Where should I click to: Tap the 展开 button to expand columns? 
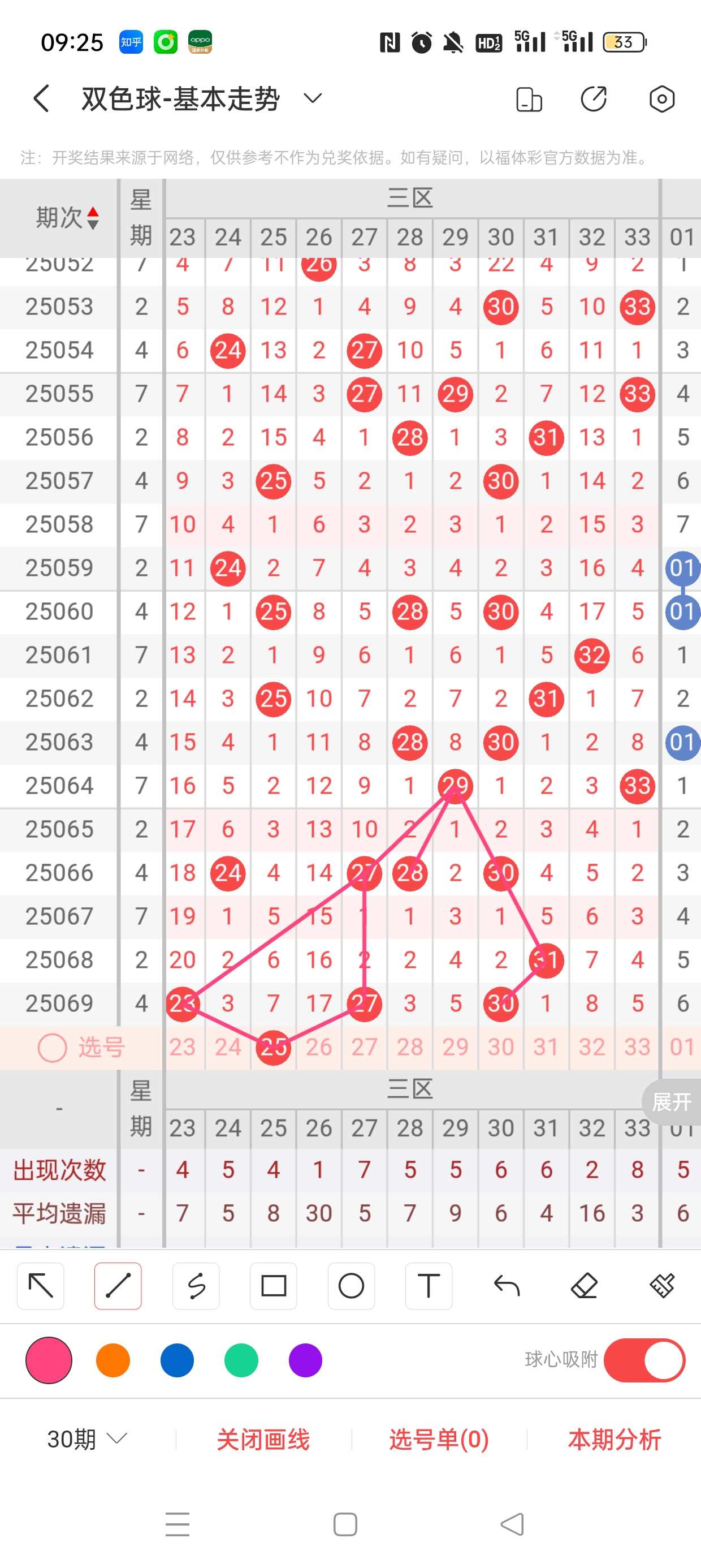(x=671, y=1102)
